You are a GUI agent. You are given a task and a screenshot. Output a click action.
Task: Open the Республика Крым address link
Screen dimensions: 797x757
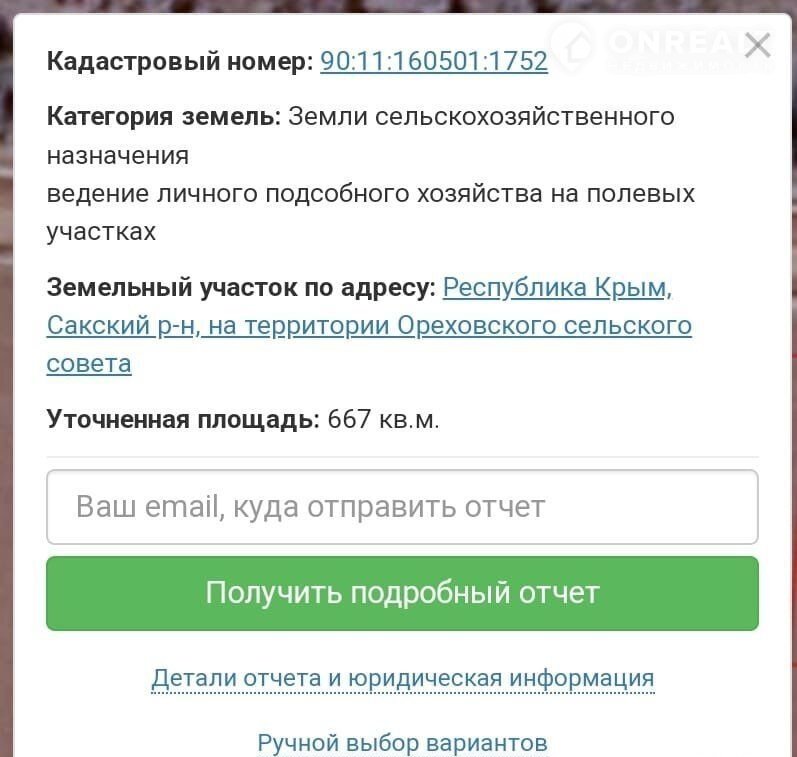(x=556, y=288)
